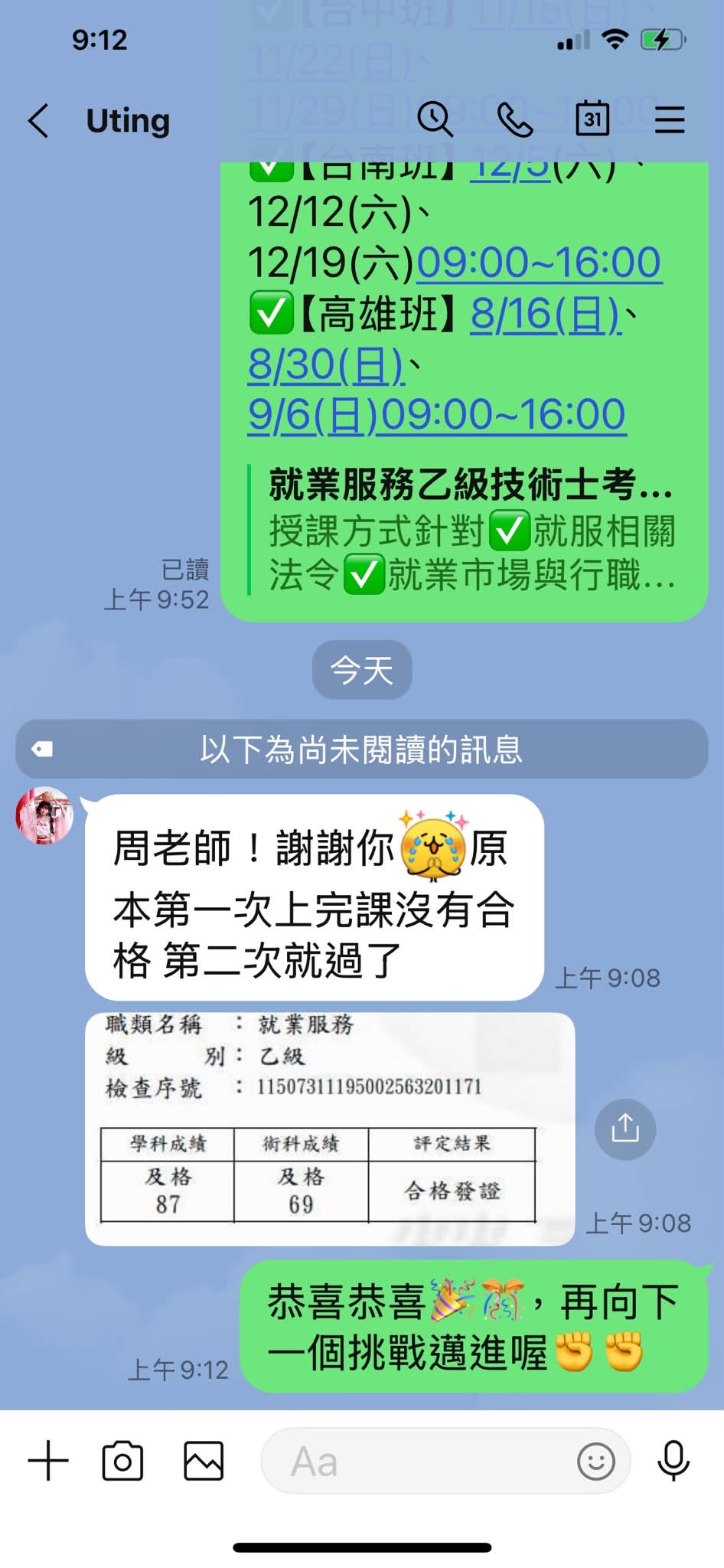Open the plus attachment menu
Screen dimensions: 724x1568
coord(48,1461)
